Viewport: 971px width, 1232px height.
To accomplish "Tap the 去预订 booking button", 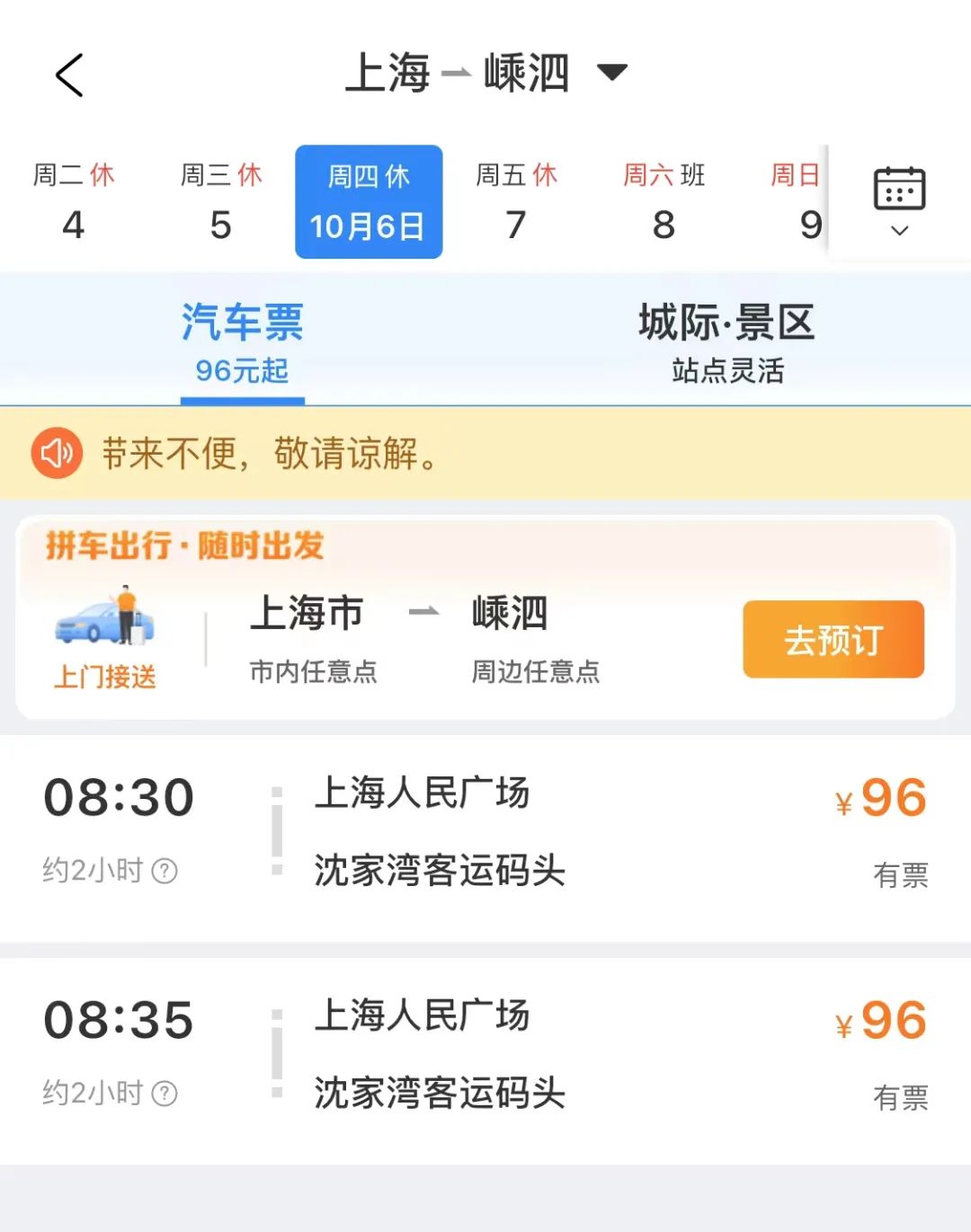I will coord(833,639).
